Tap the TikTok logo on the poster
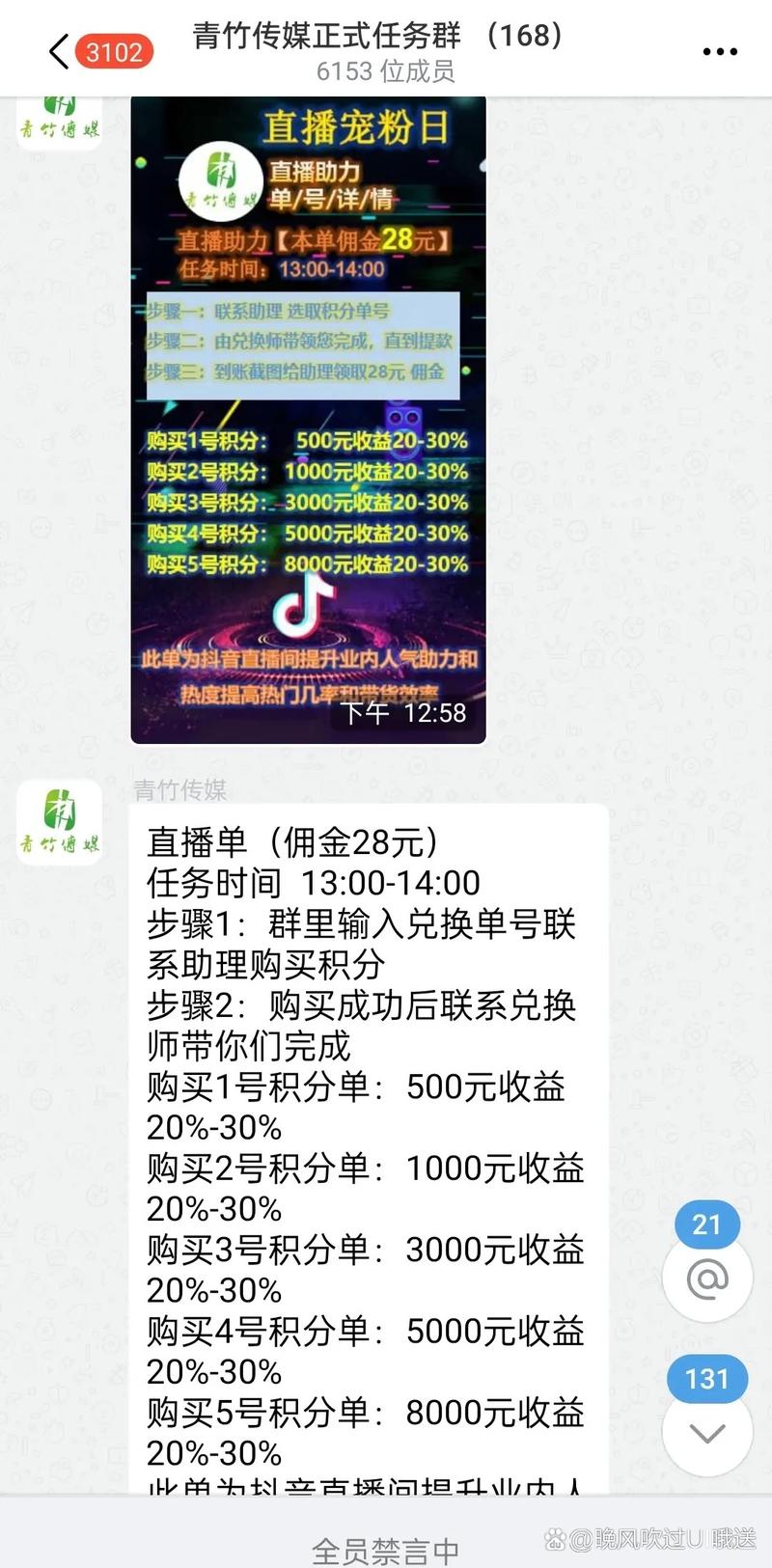This screenshot has width=772, height=1568. coord(303,606)
